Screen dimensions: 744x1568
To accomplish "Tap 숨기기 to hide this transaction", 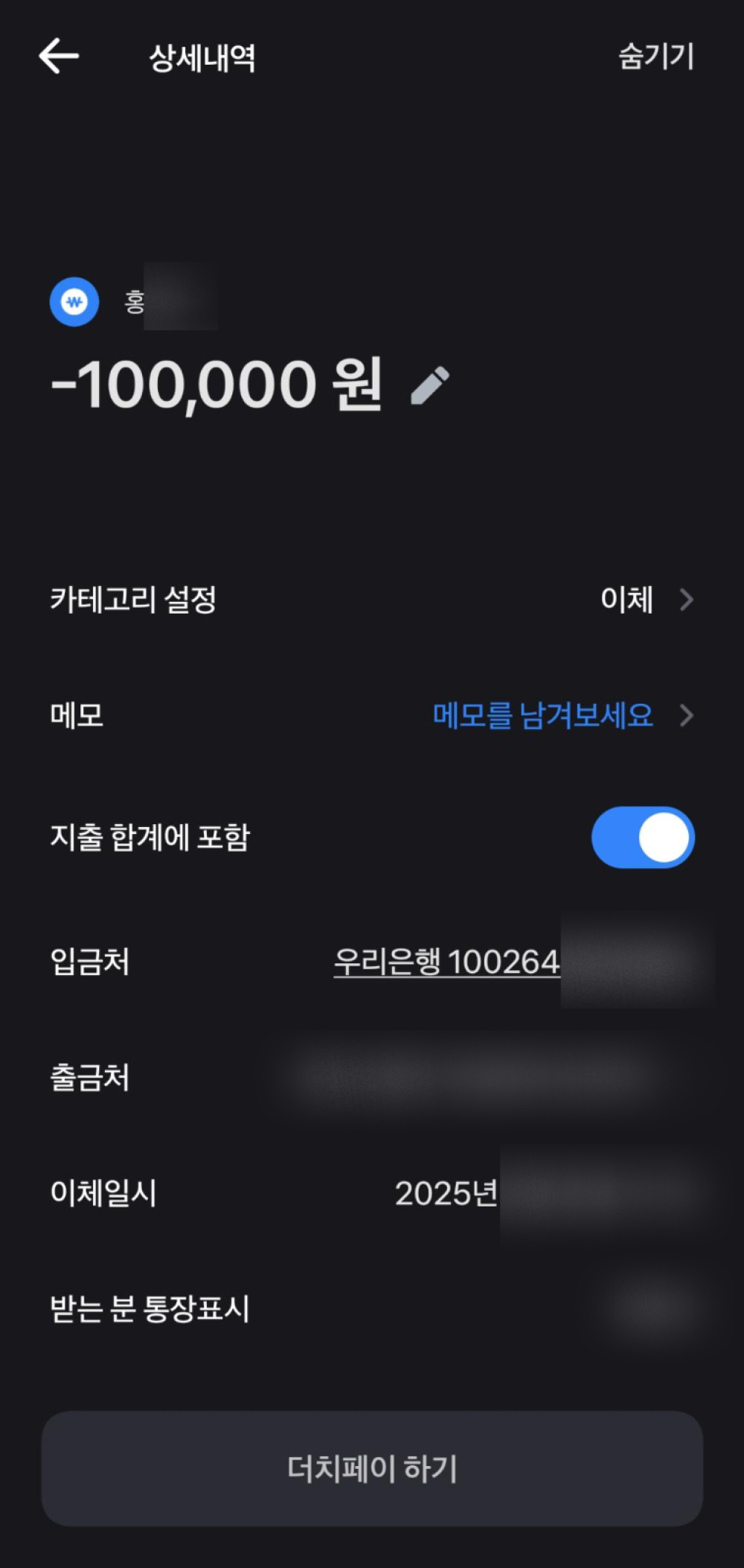I will [x=655, y=57].
